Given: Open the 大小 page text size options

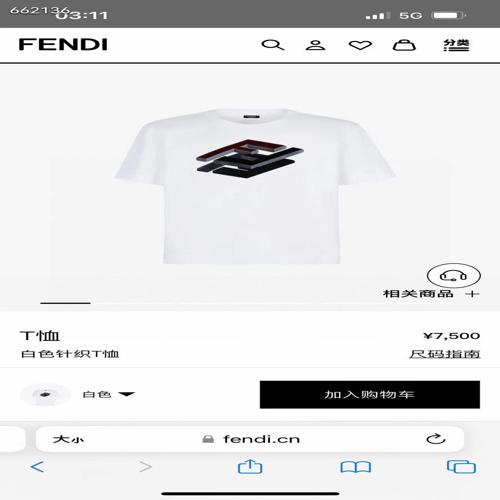Looking at the screenshot, I should (x=68, y=439).
